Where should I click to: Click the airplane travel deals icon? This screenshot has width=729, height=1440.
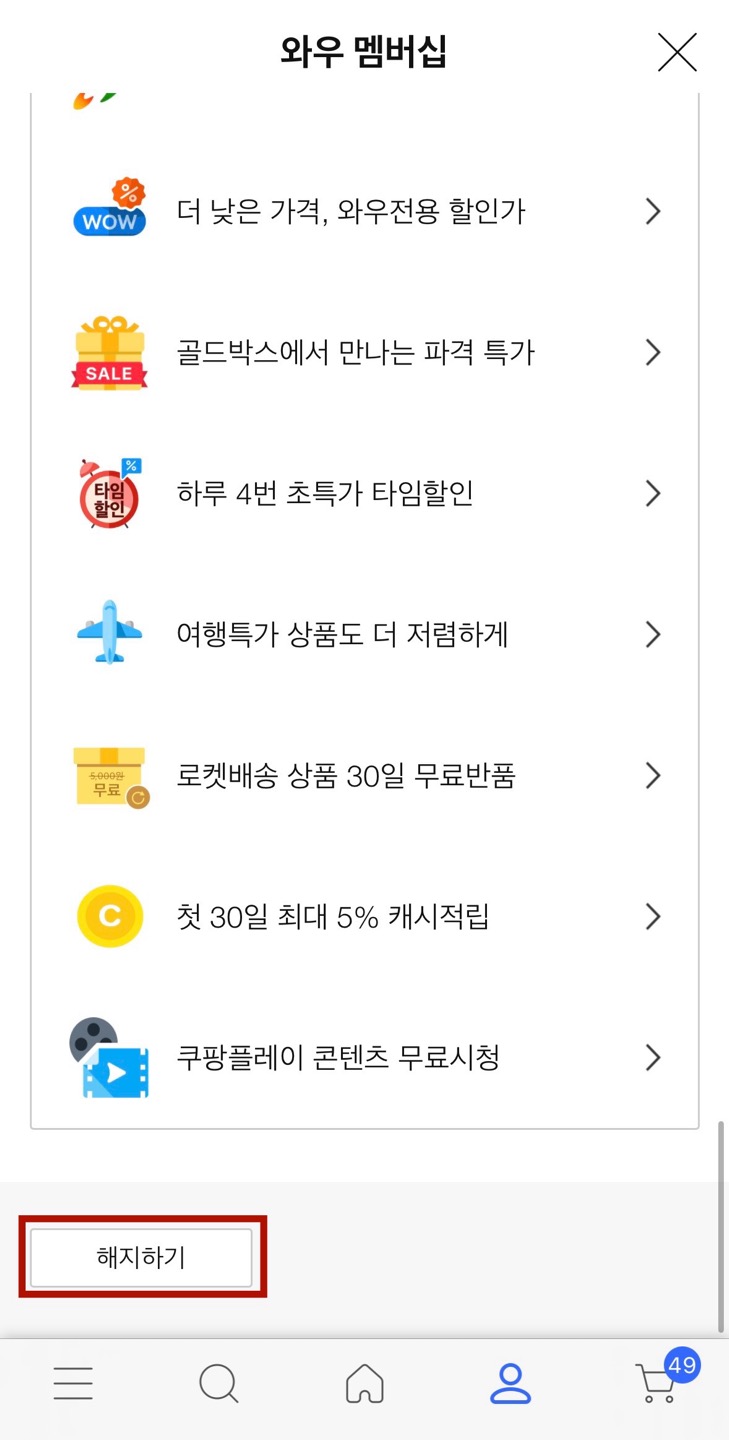[x=109, y=634]
